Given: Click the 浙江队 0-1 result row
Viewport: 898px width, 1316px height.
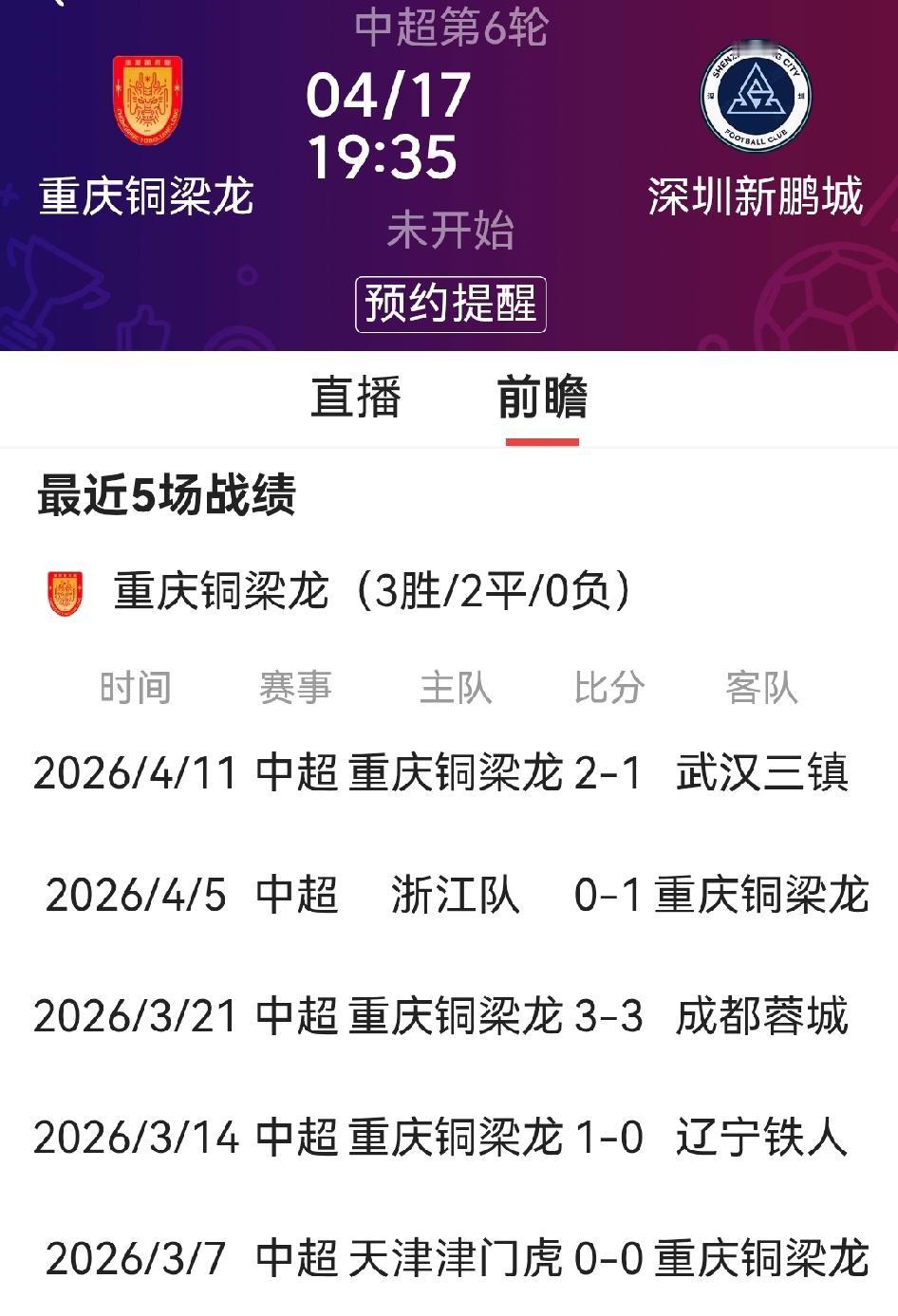Looking at the screenshot, I should [x=449, y=894].
